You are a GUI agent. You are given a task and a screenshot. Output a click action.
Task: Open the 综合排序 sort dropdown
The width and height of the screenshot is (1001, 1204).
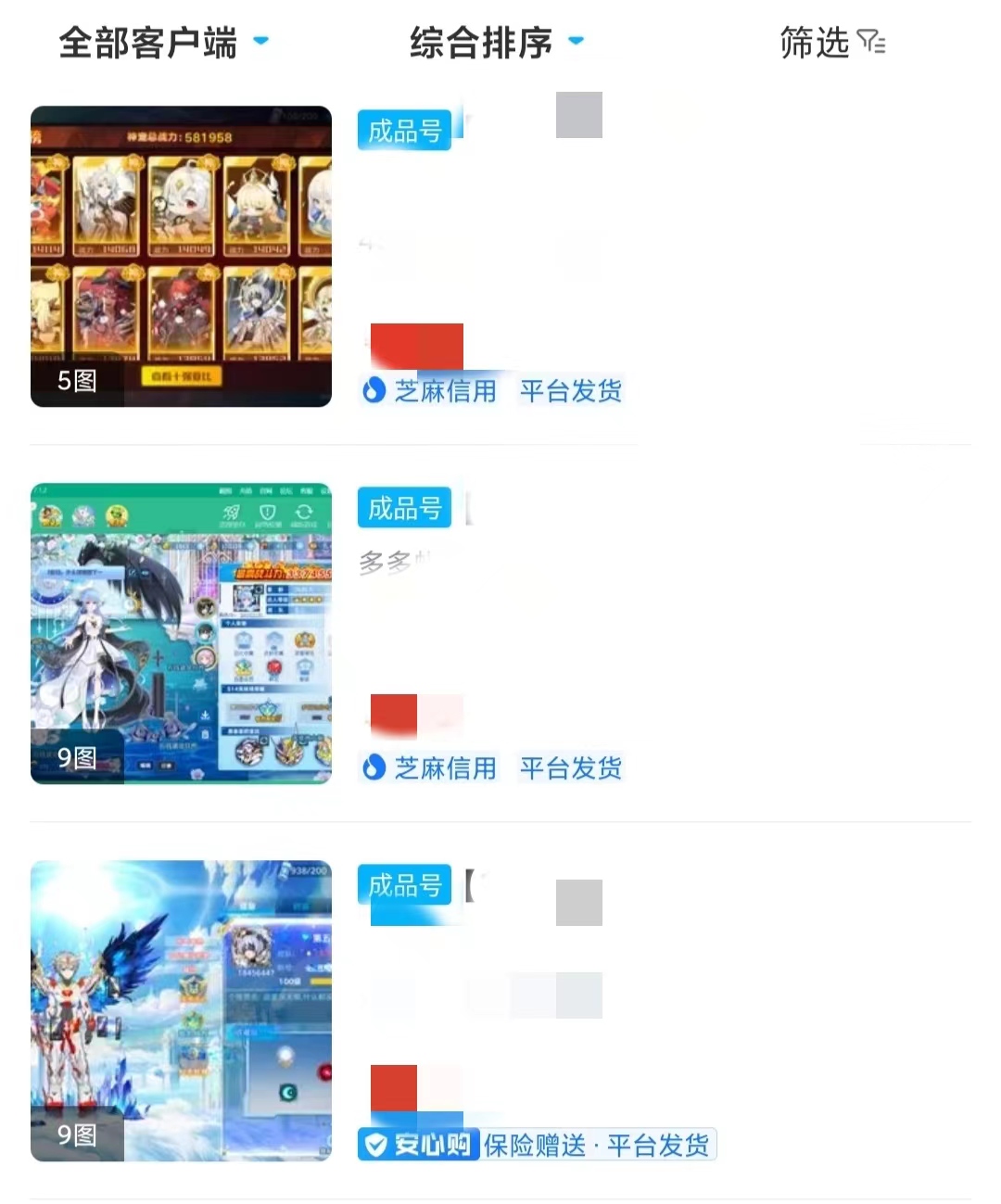(496, 43)
